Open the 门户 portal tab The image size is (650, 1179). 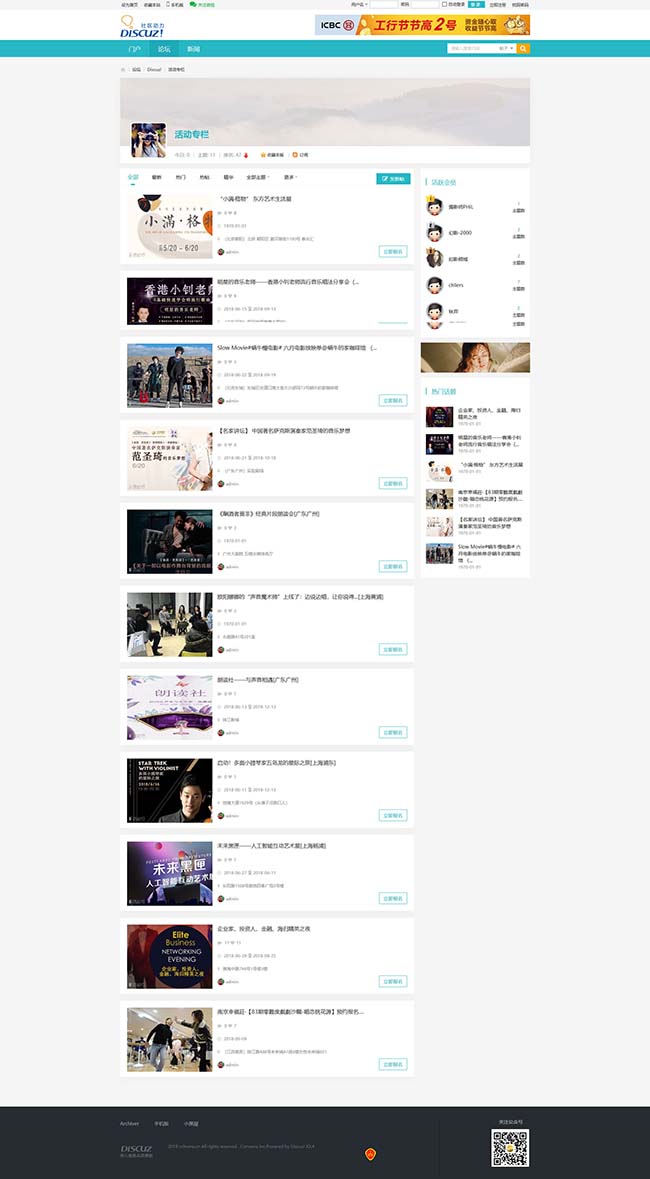135,49
